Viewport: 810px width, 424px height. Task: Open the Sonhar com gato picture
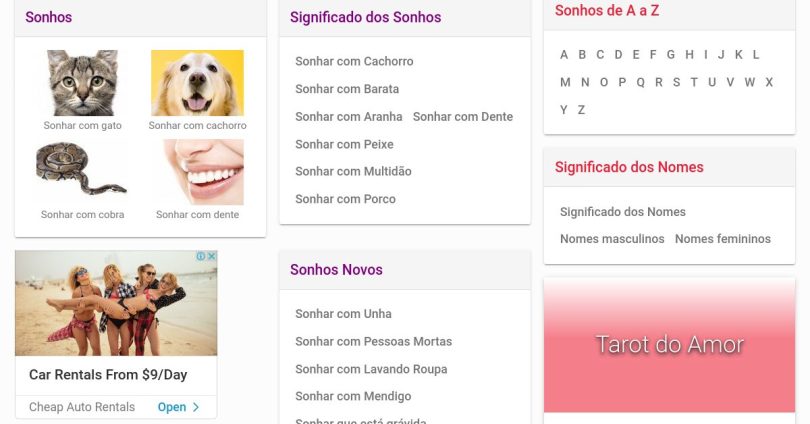point(82,83)
